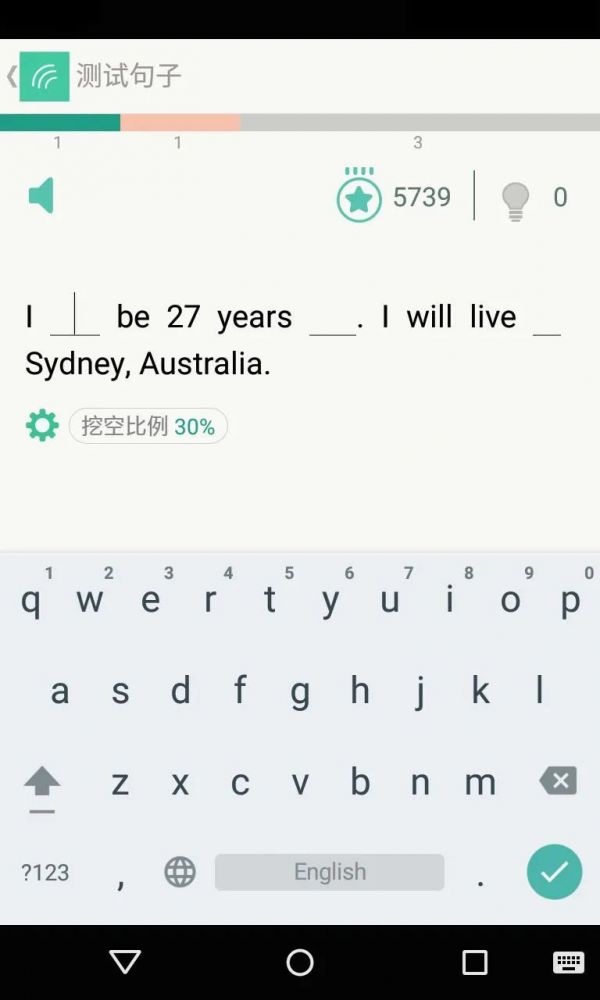This screenshot has width=600, height=1000.
Task: Type the letter w key
Action: 90,601
